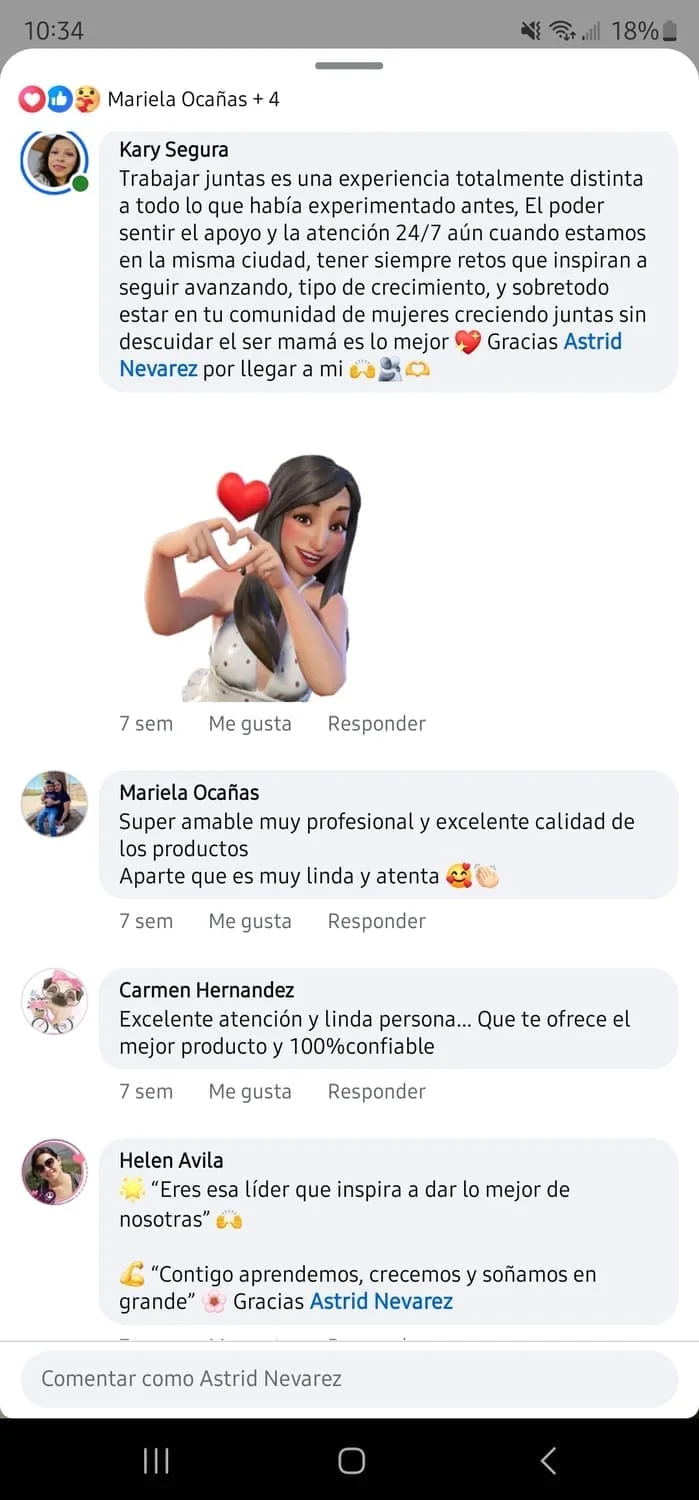Like Mariela Ocañas's comment

pos(250,921)
